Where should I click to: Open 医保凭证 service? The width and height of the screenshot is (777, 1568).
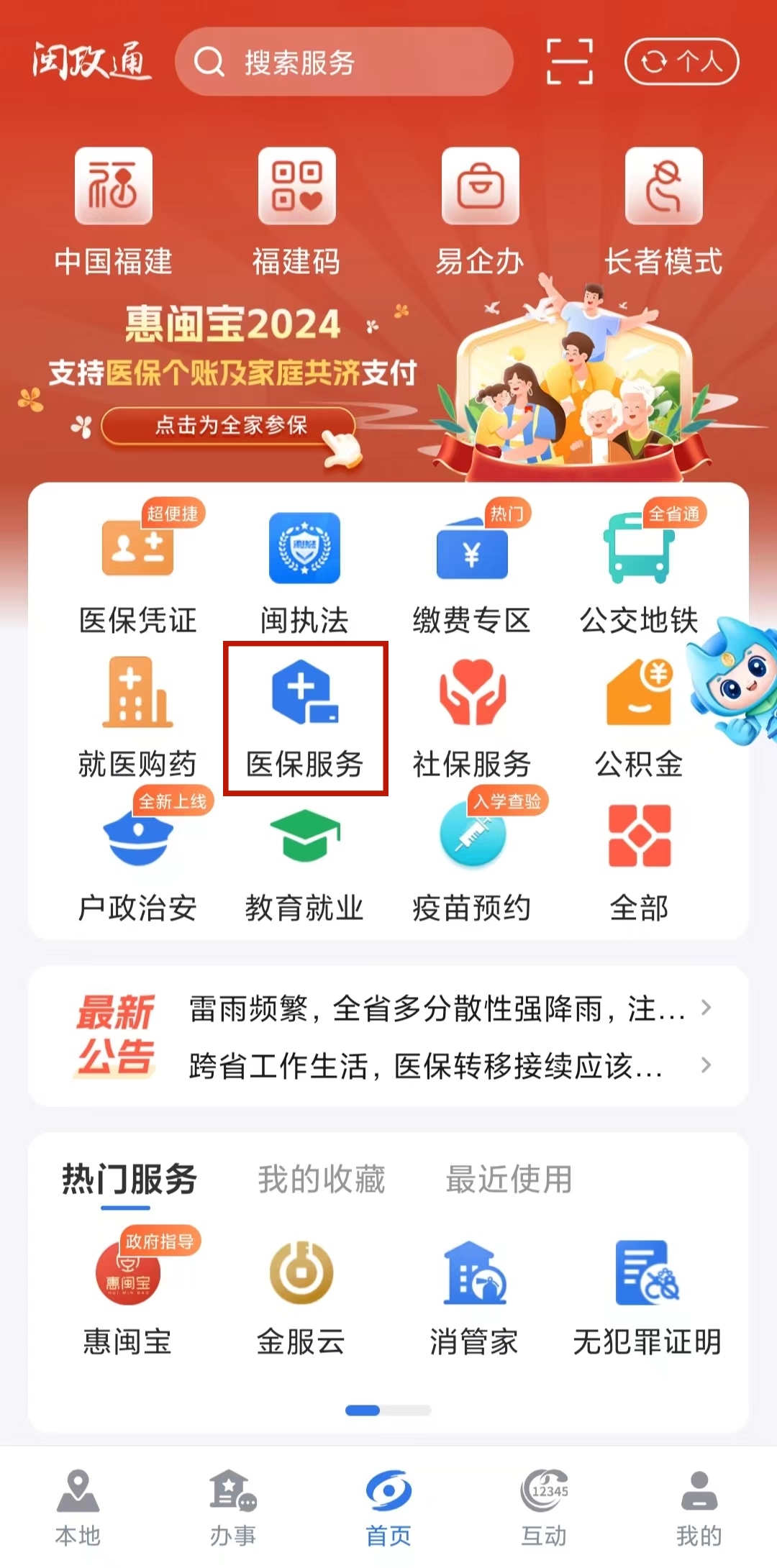click(137, 569)
